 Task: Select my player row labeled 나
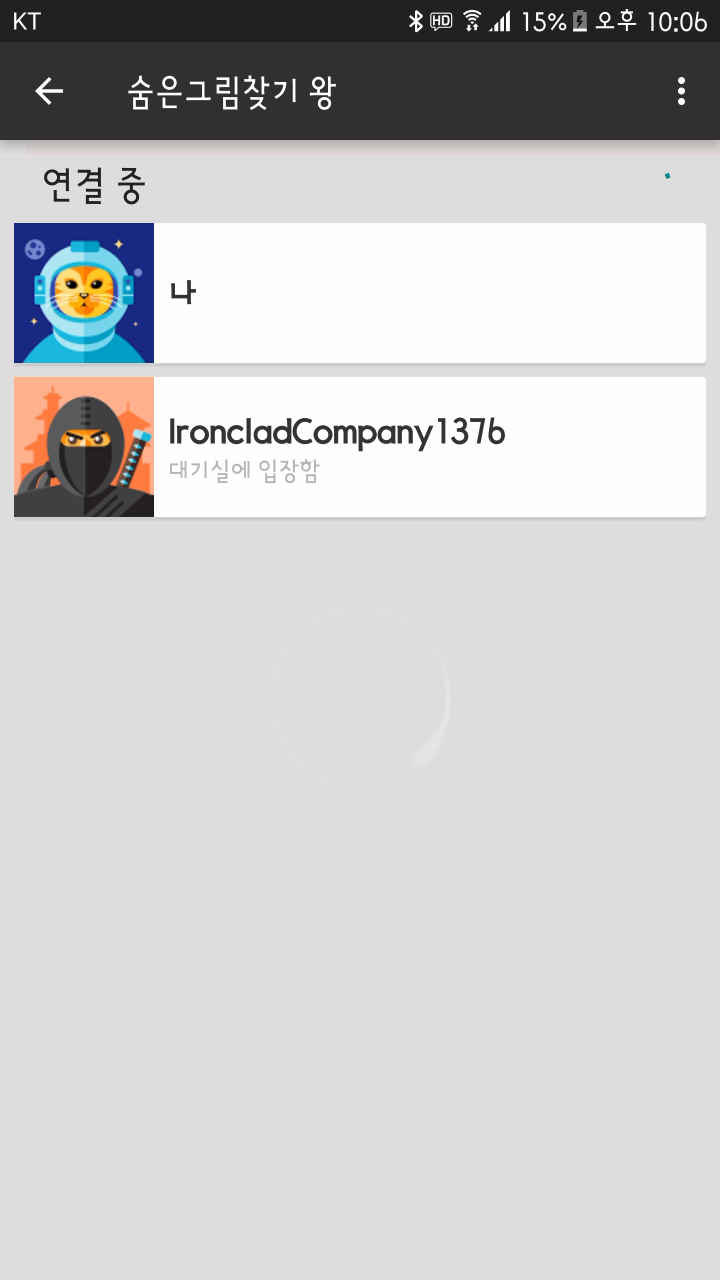point(360,293)
